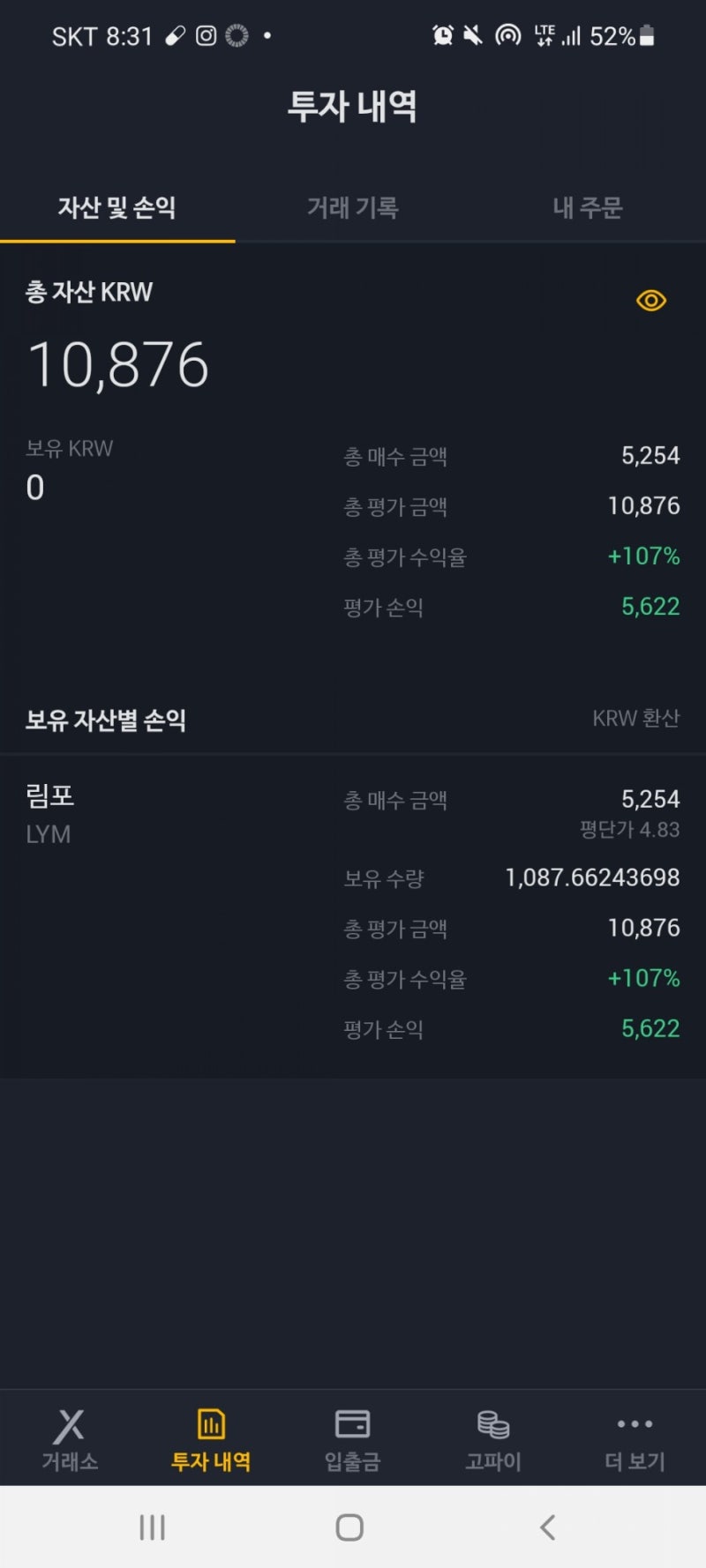This screenshot has width=706, height=1568.
Task: Tap the Android recent apps icon
Action: (154, 1527)
